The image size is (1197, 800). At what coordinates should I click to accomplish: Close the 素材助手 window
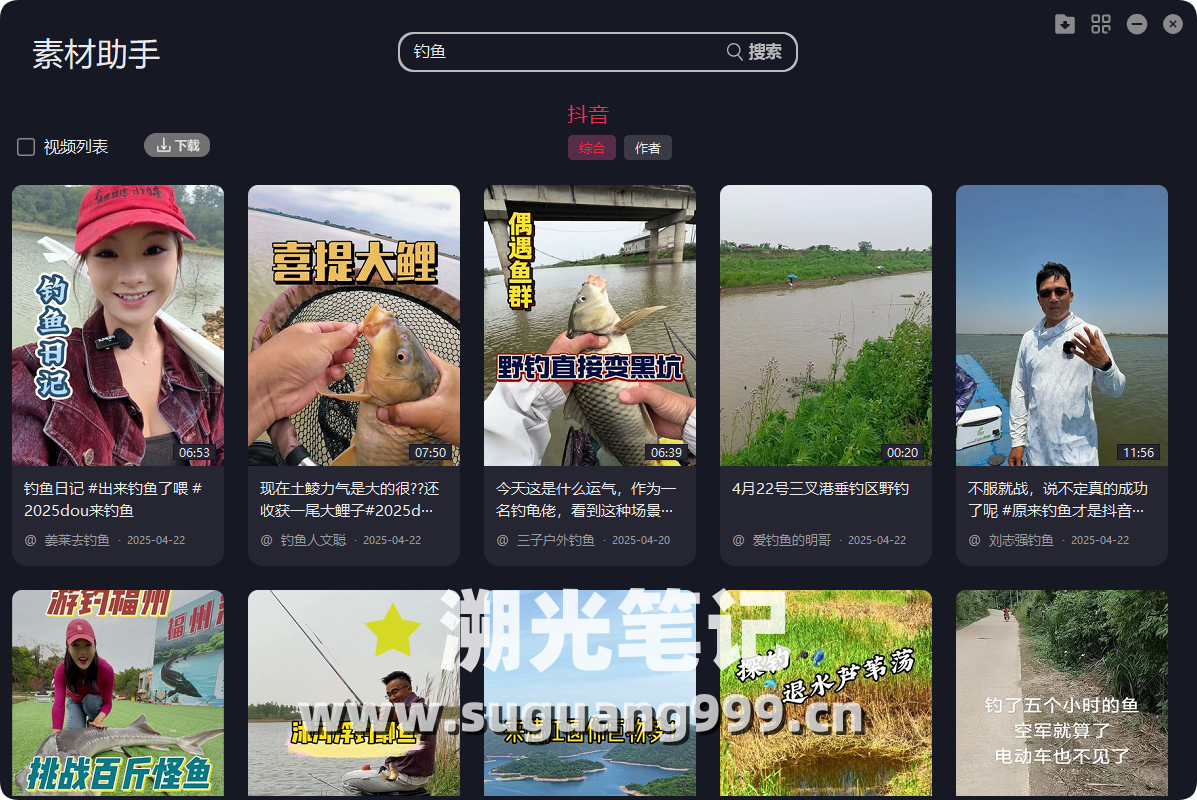point(1173,24)
